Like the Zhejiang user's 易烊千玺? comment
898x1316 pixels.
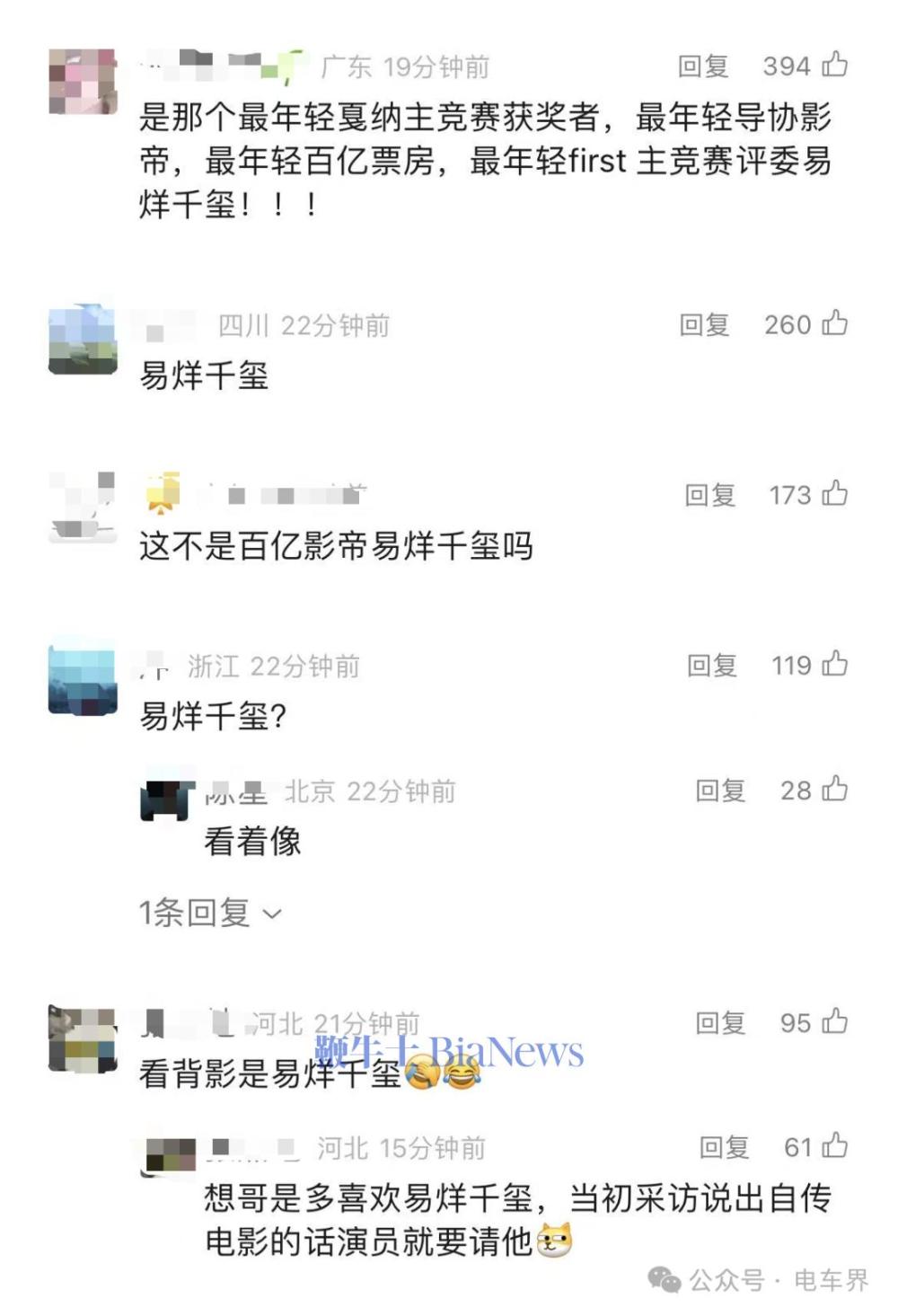(835, 664)
